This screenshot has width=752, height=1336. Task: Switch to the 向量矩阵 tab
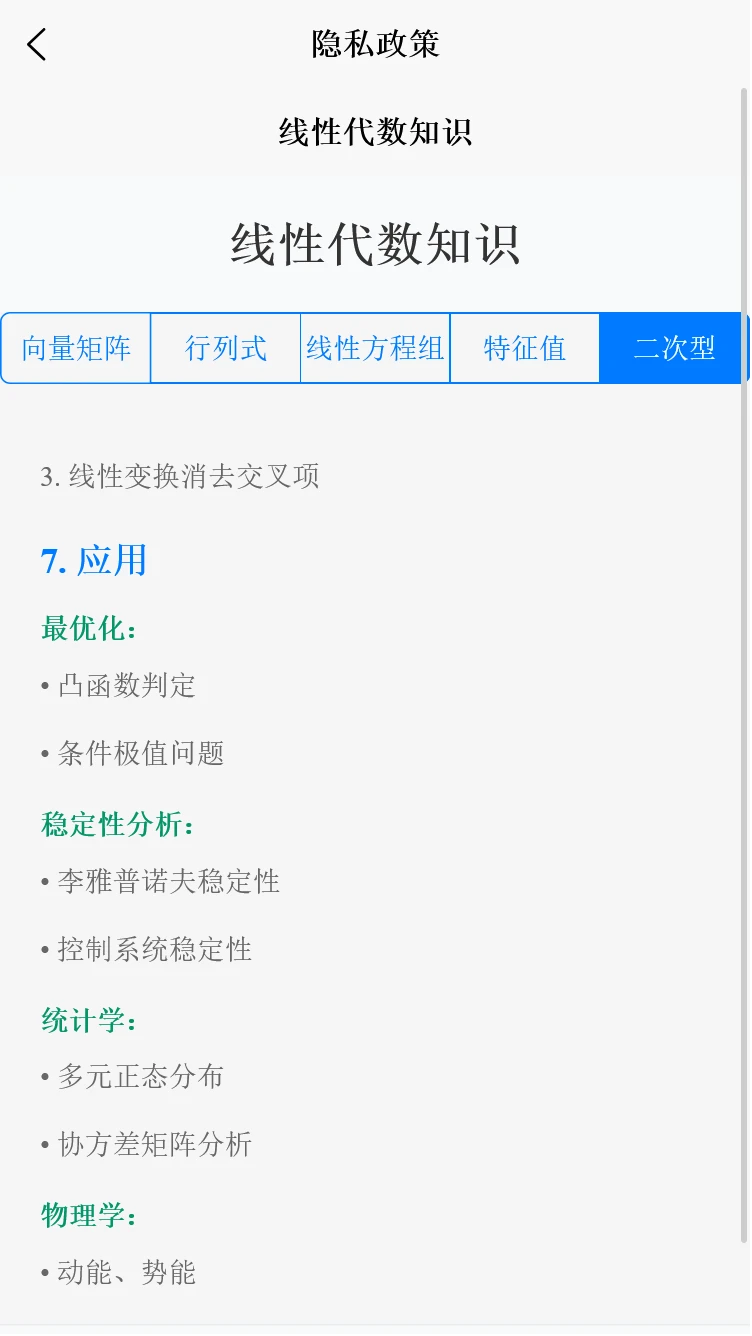point(77,348)
